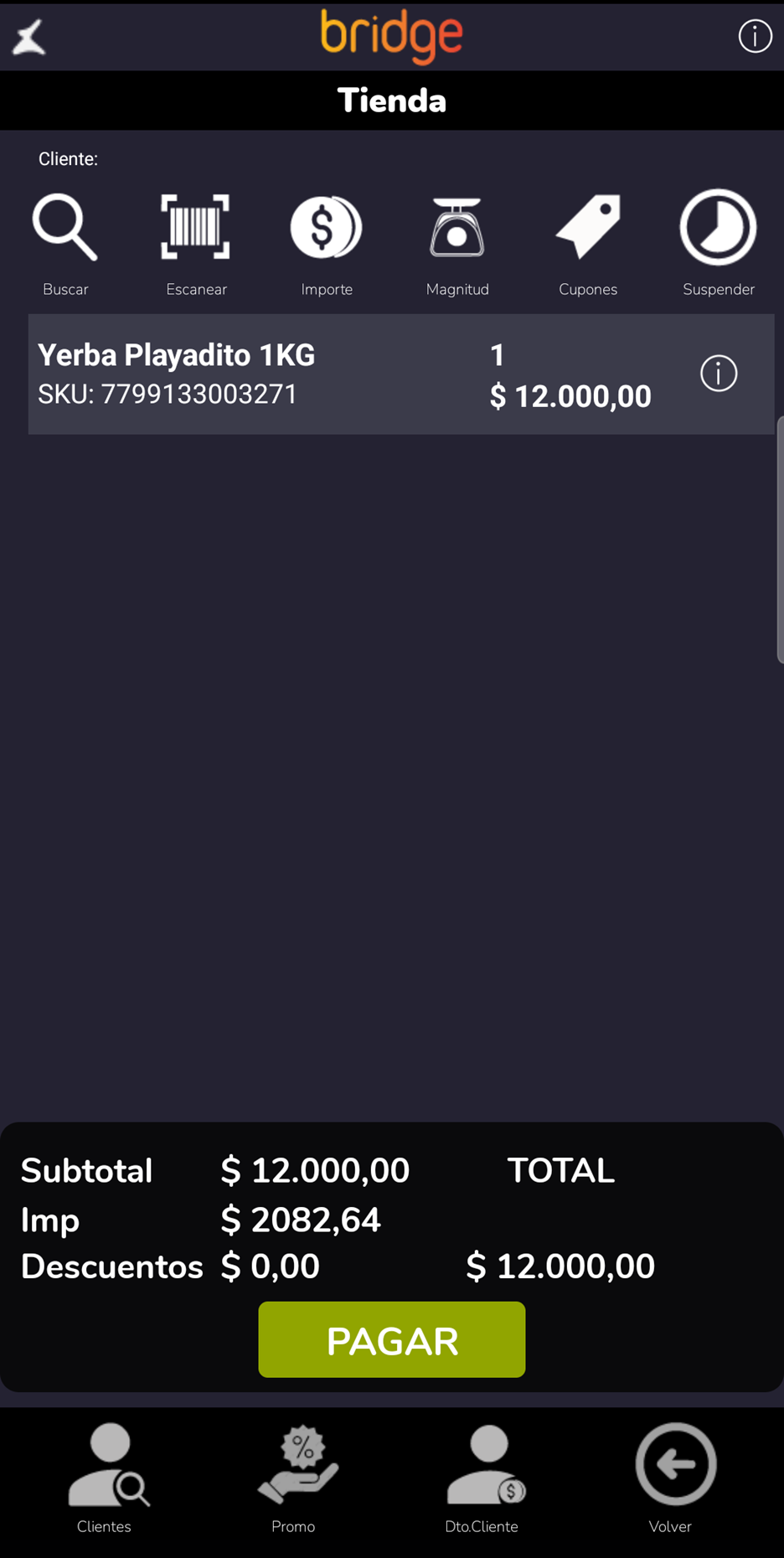Viewport: 784px width, 1558px height.
Task: Tap the icon at top left corner of header
Action: (28, 38)
